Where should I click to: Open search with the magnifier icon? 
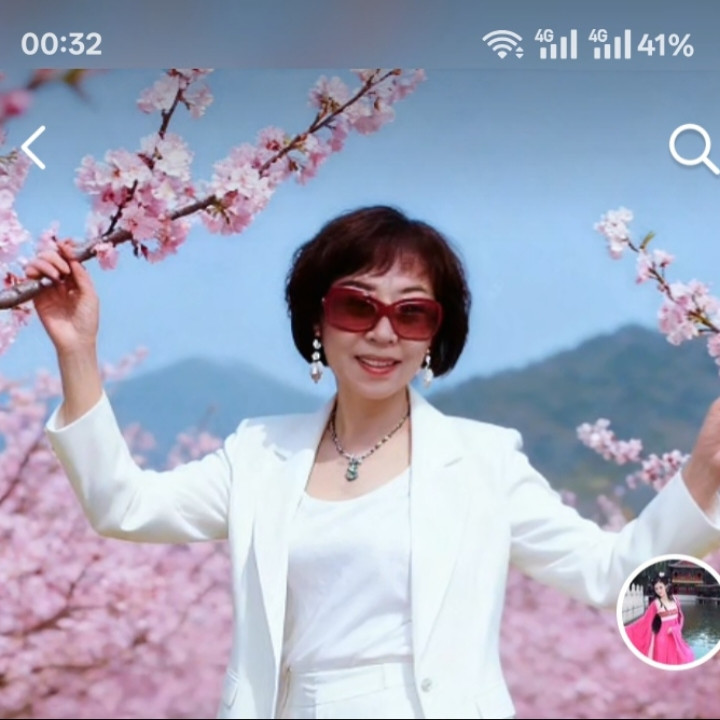point(693,149)
